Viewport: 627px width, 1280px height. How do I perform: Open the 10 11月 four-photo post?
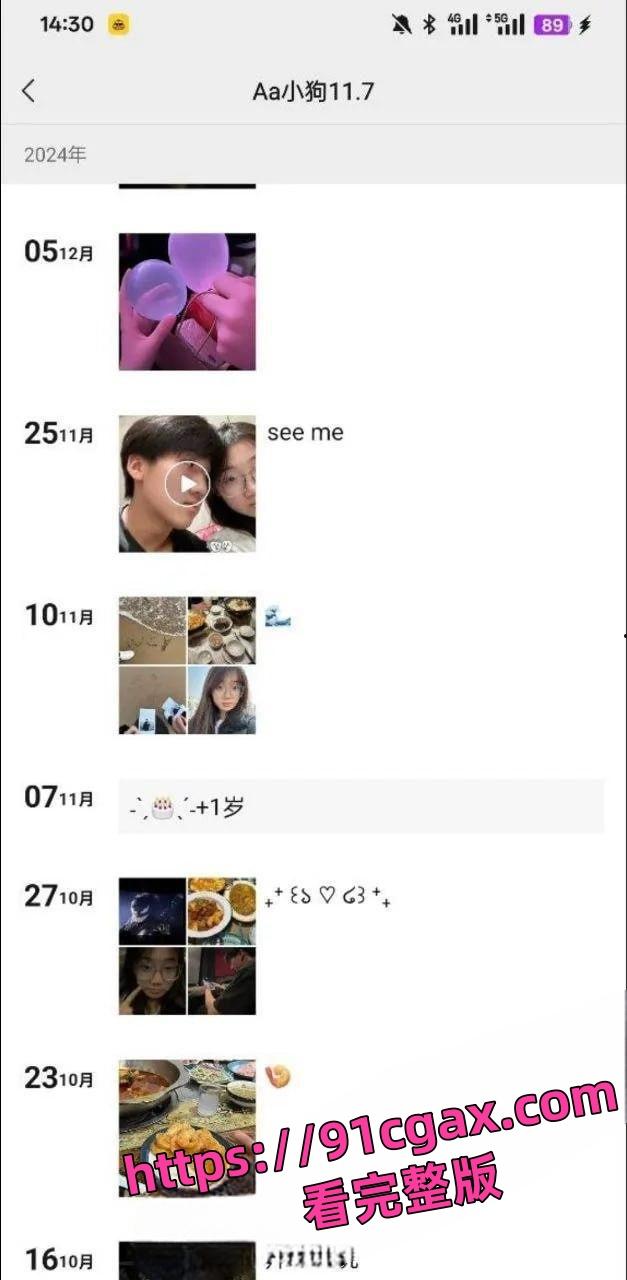tap(187, 666)
